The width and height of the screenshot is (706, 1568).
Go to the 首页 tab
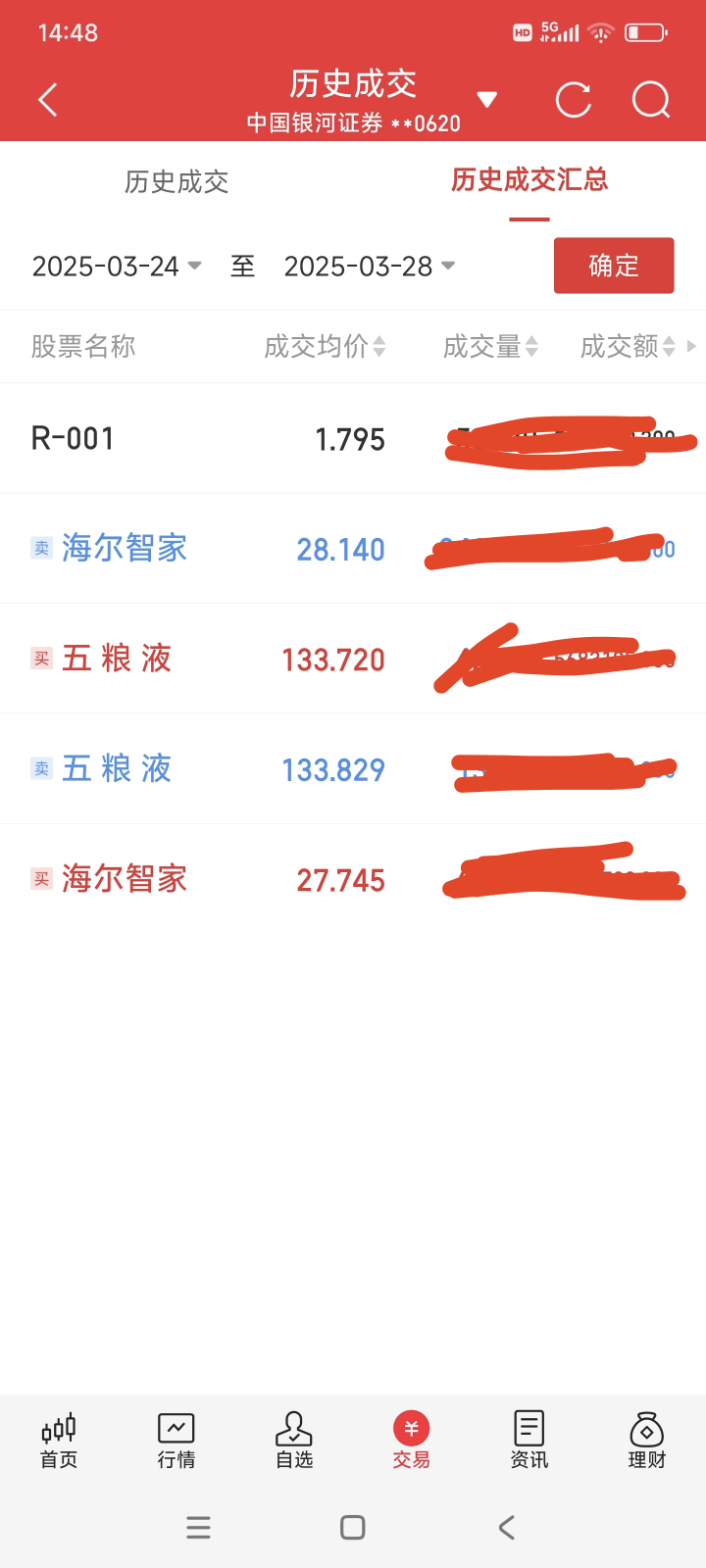(x=59, y=1441)
